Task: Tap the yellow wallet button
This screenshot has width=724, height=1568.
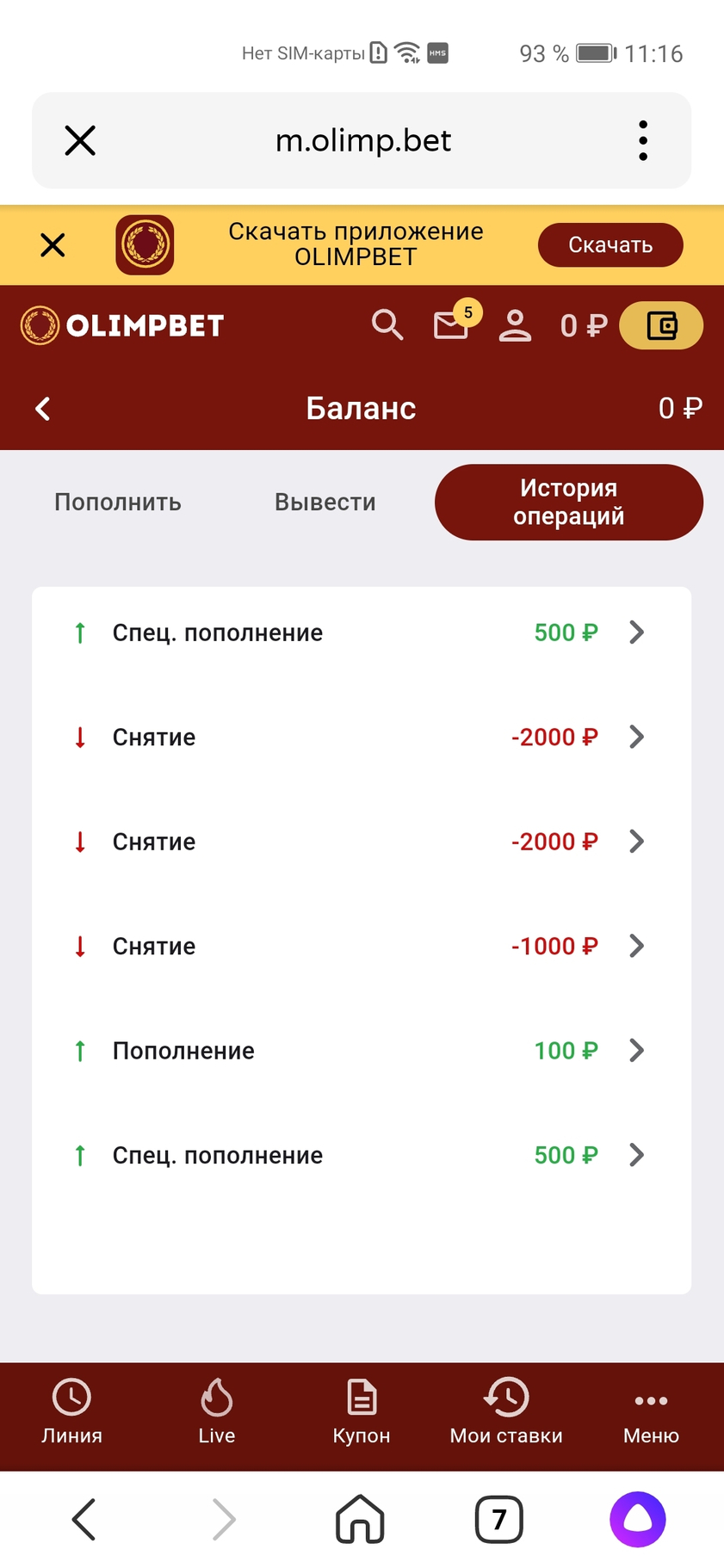Action: (661, 325)
